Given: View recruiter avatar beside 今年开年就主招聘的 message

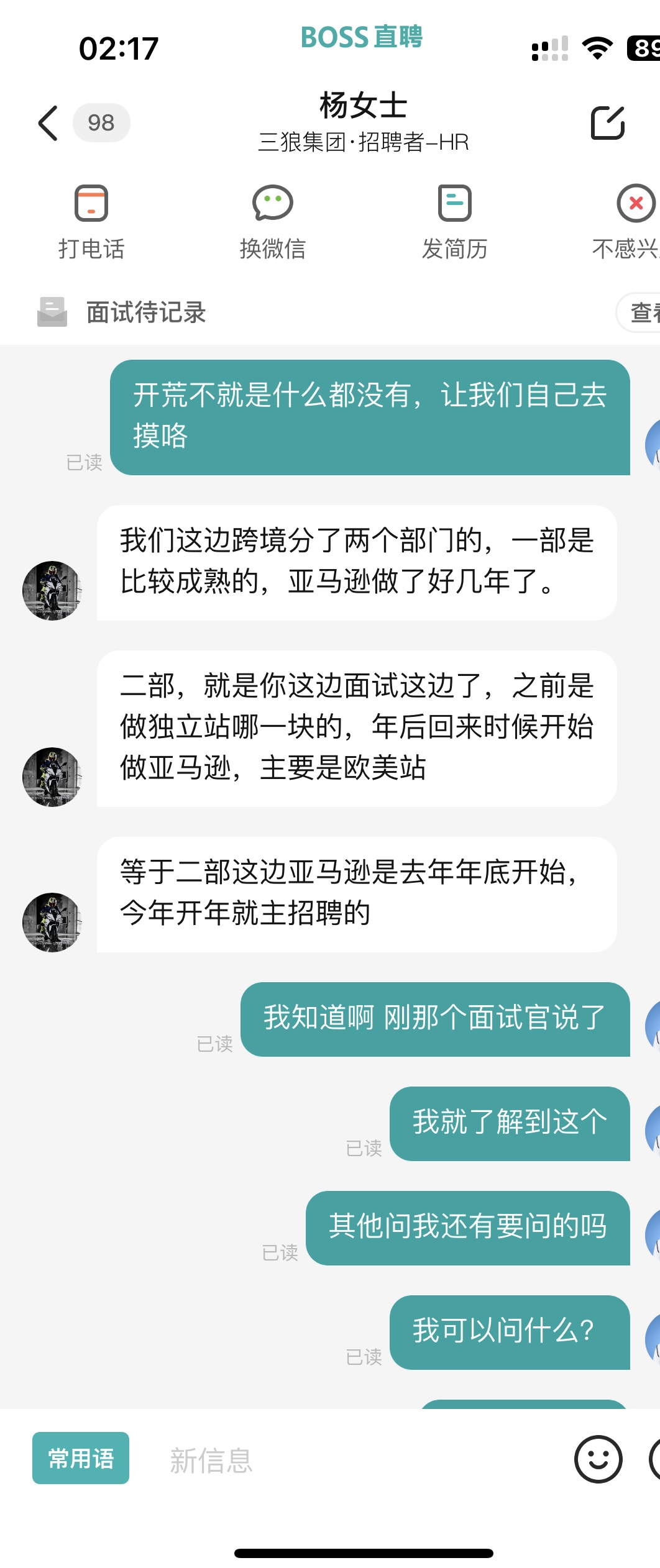Looking at the screenshot, I should (52, 923).
